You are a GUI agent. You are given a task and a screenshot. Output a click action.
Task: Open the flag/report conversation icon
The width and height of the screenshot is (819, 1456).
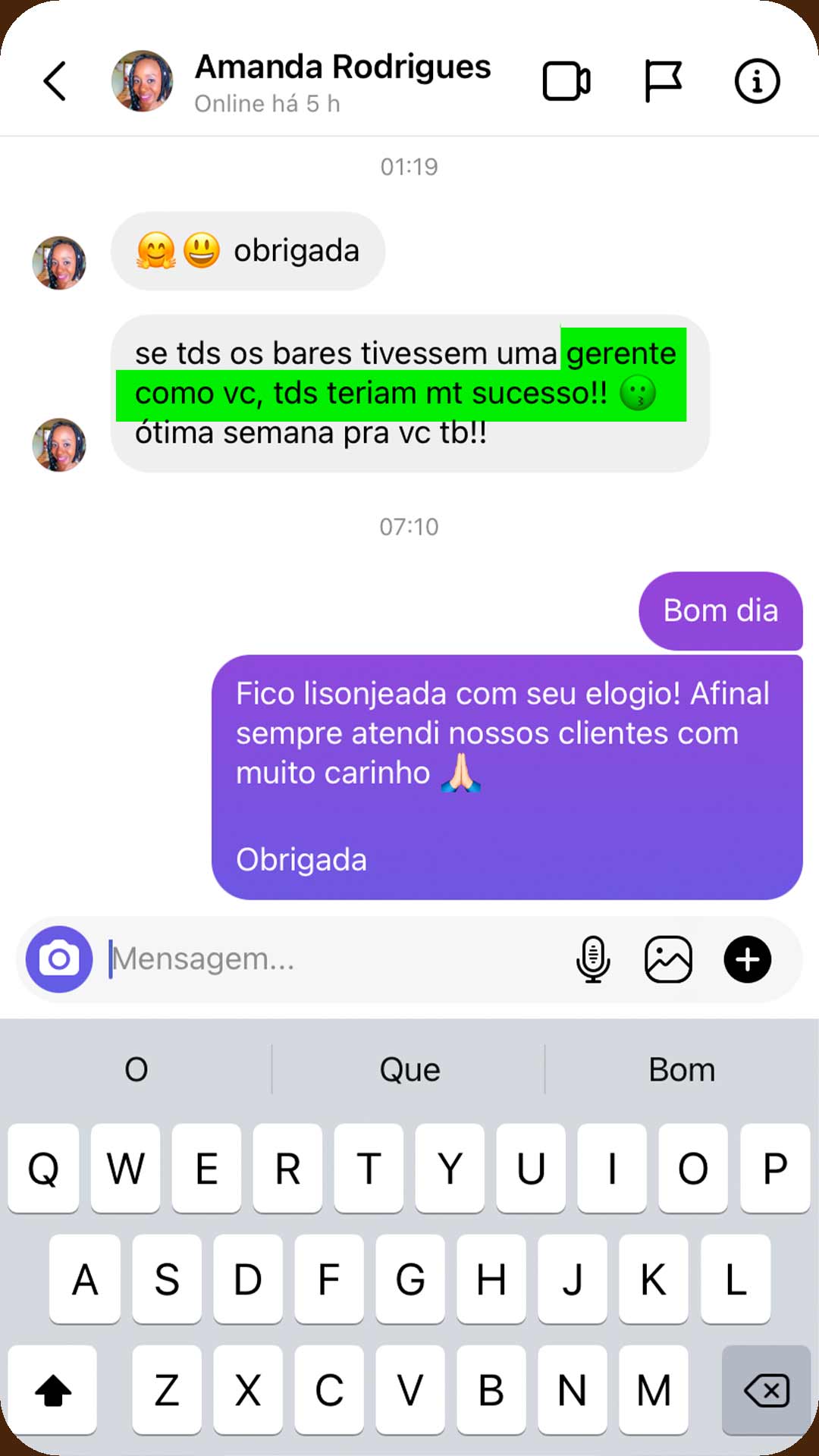[x=663, y=81]
